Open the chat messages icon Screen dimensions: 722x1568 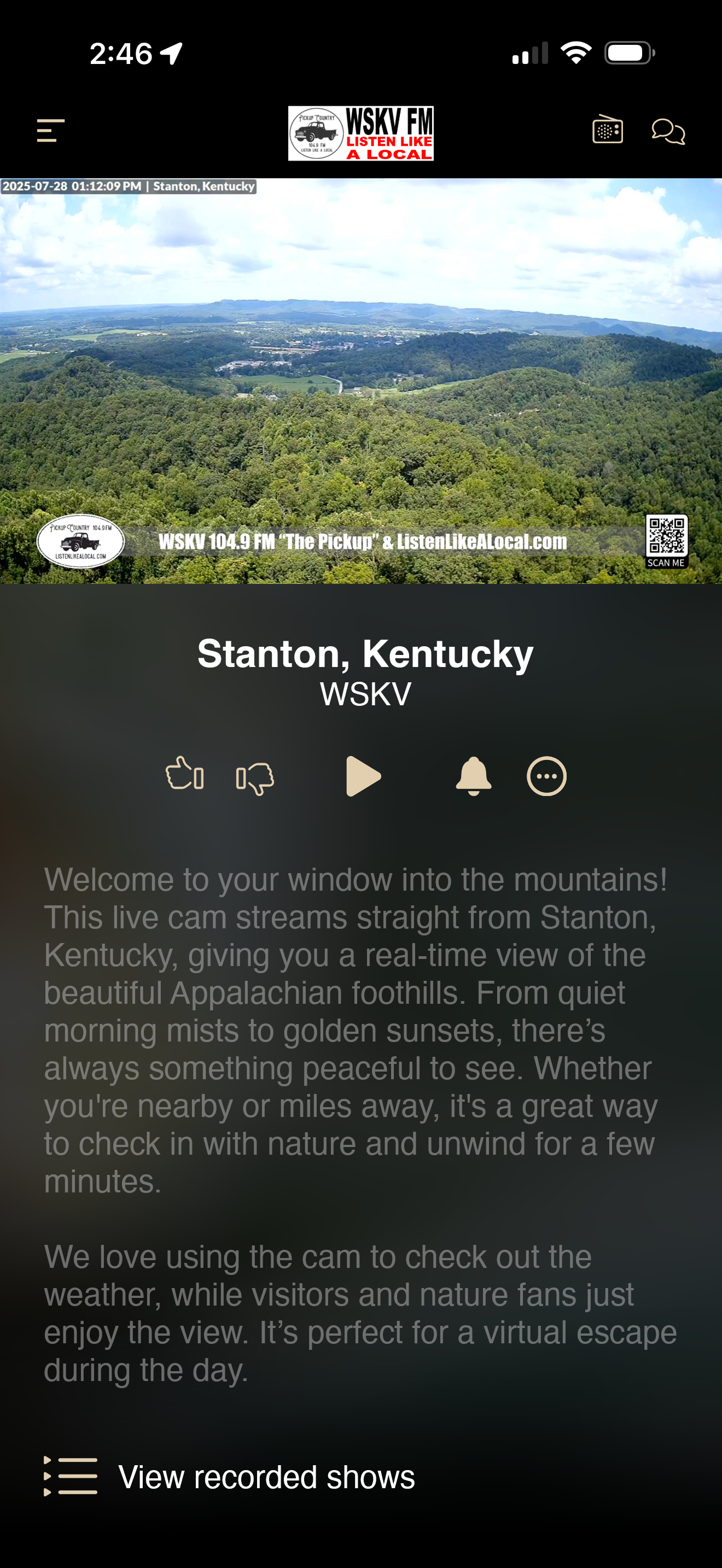pos(668,131)
